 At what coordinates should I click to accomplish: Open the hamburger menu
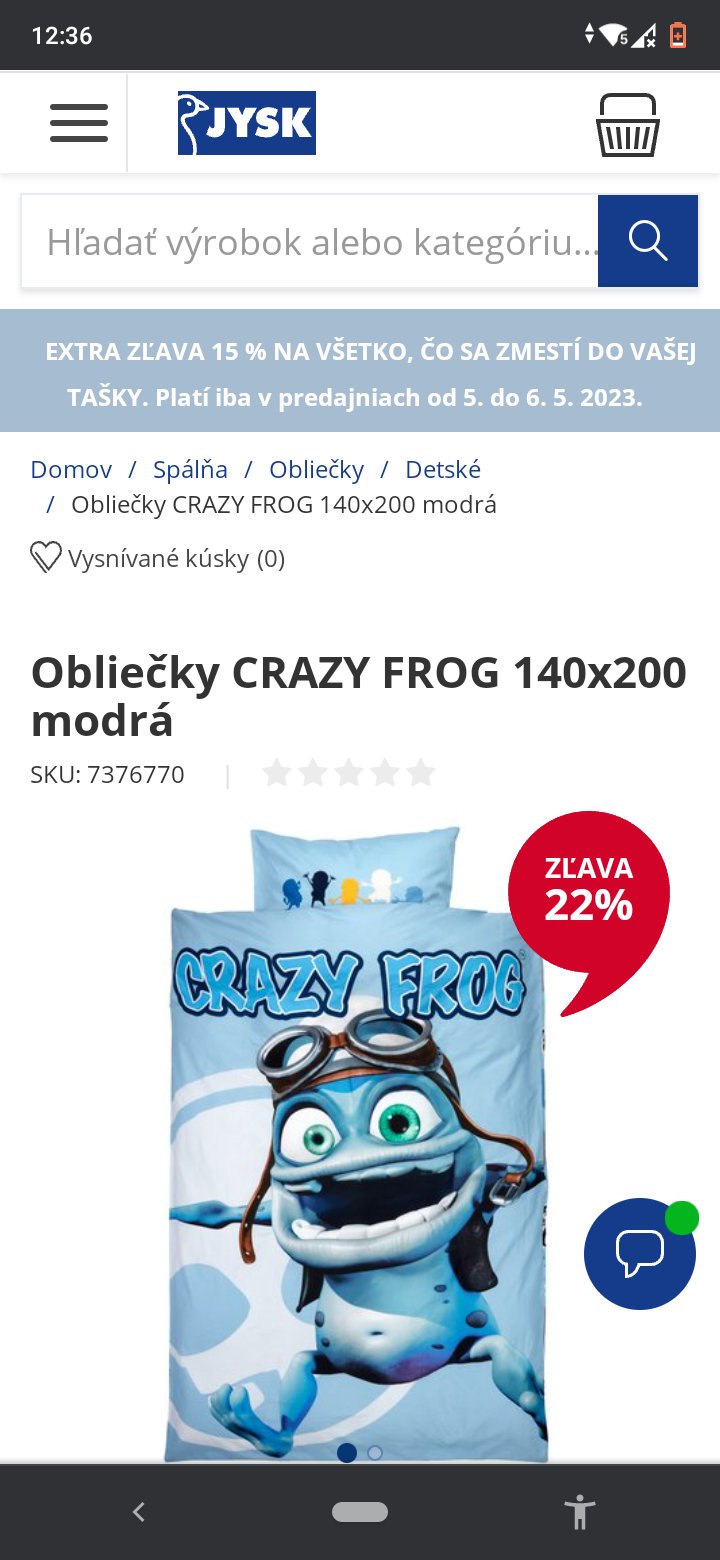pos(79,123)
